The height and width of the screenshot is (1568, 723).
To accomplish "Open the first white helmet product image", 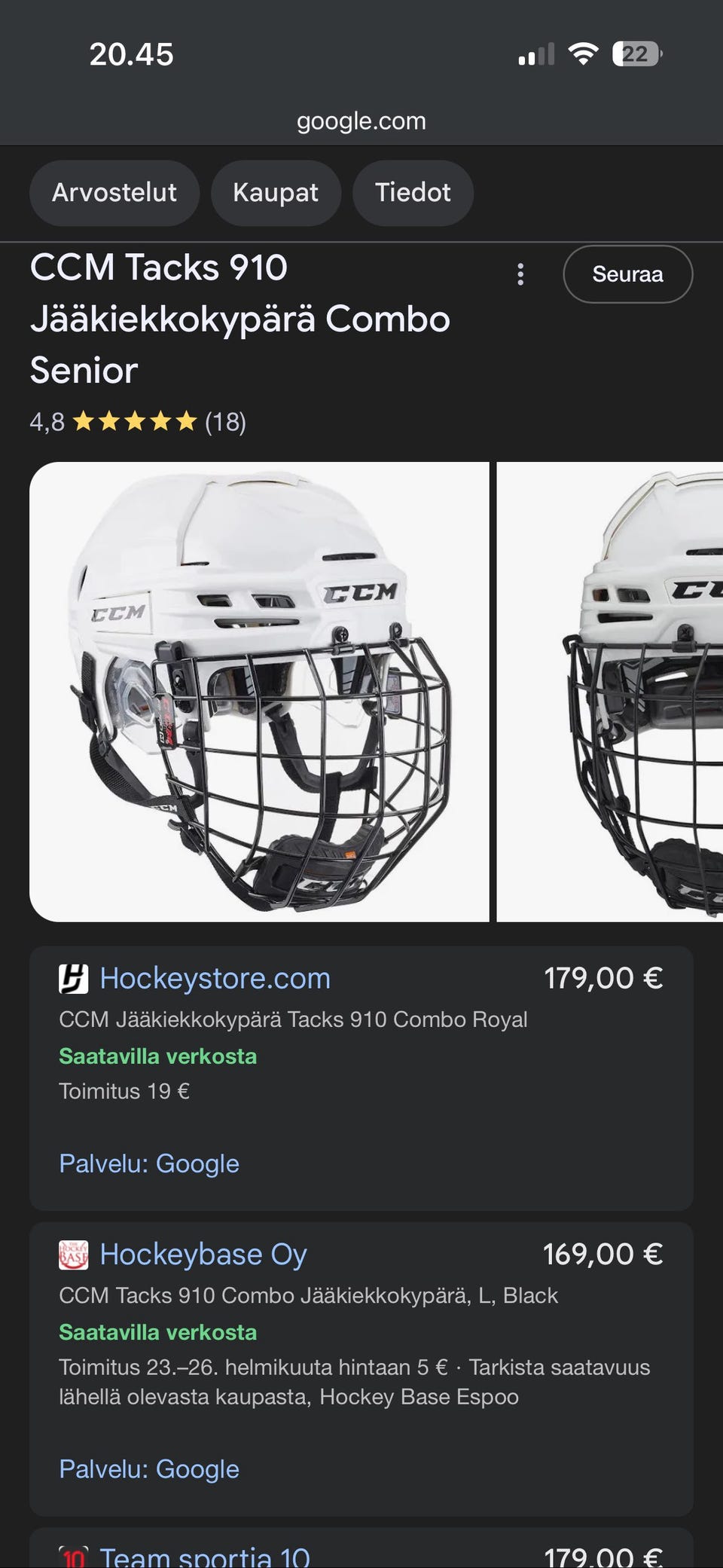I will (x=259, y=692).
